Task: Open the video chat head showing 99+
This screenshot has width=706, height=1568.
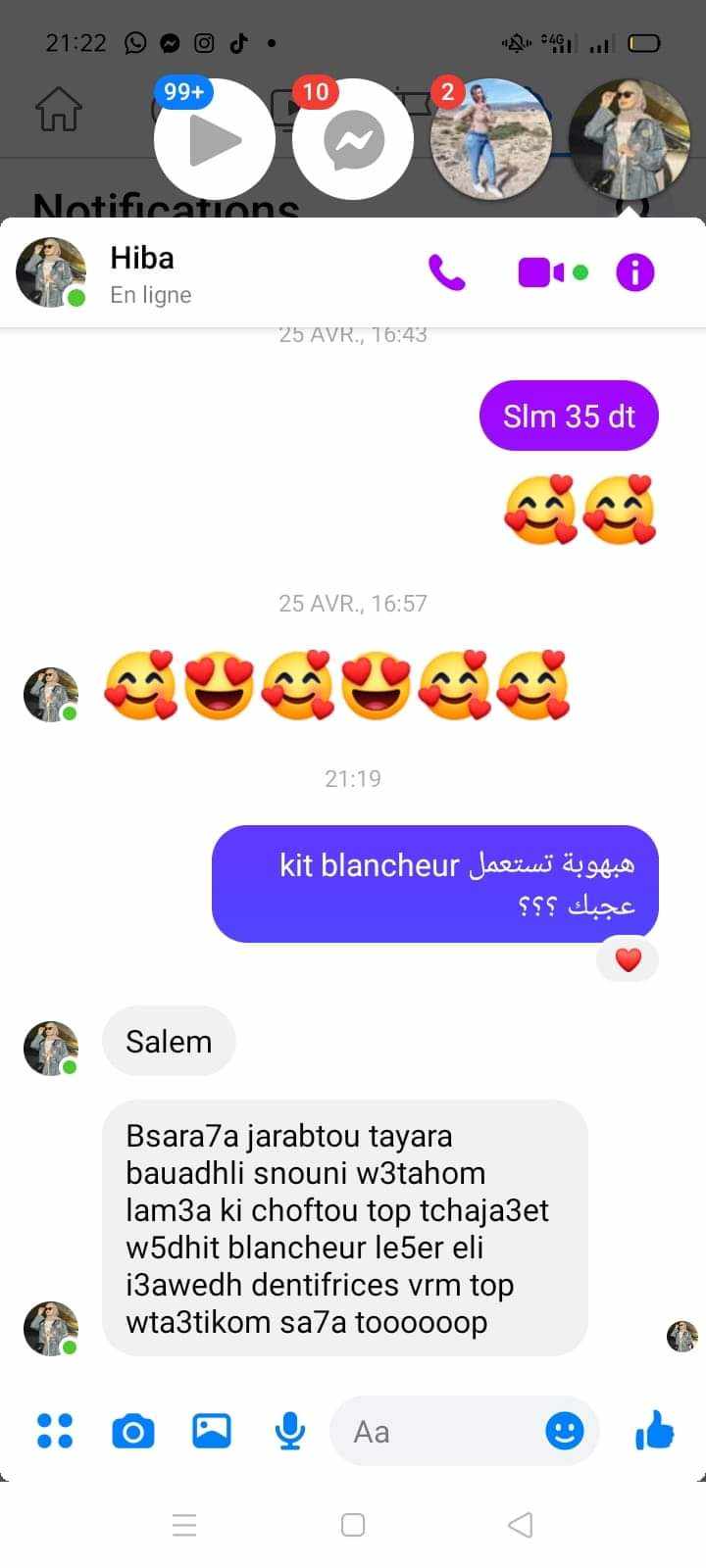Action: tap(215, 139)
